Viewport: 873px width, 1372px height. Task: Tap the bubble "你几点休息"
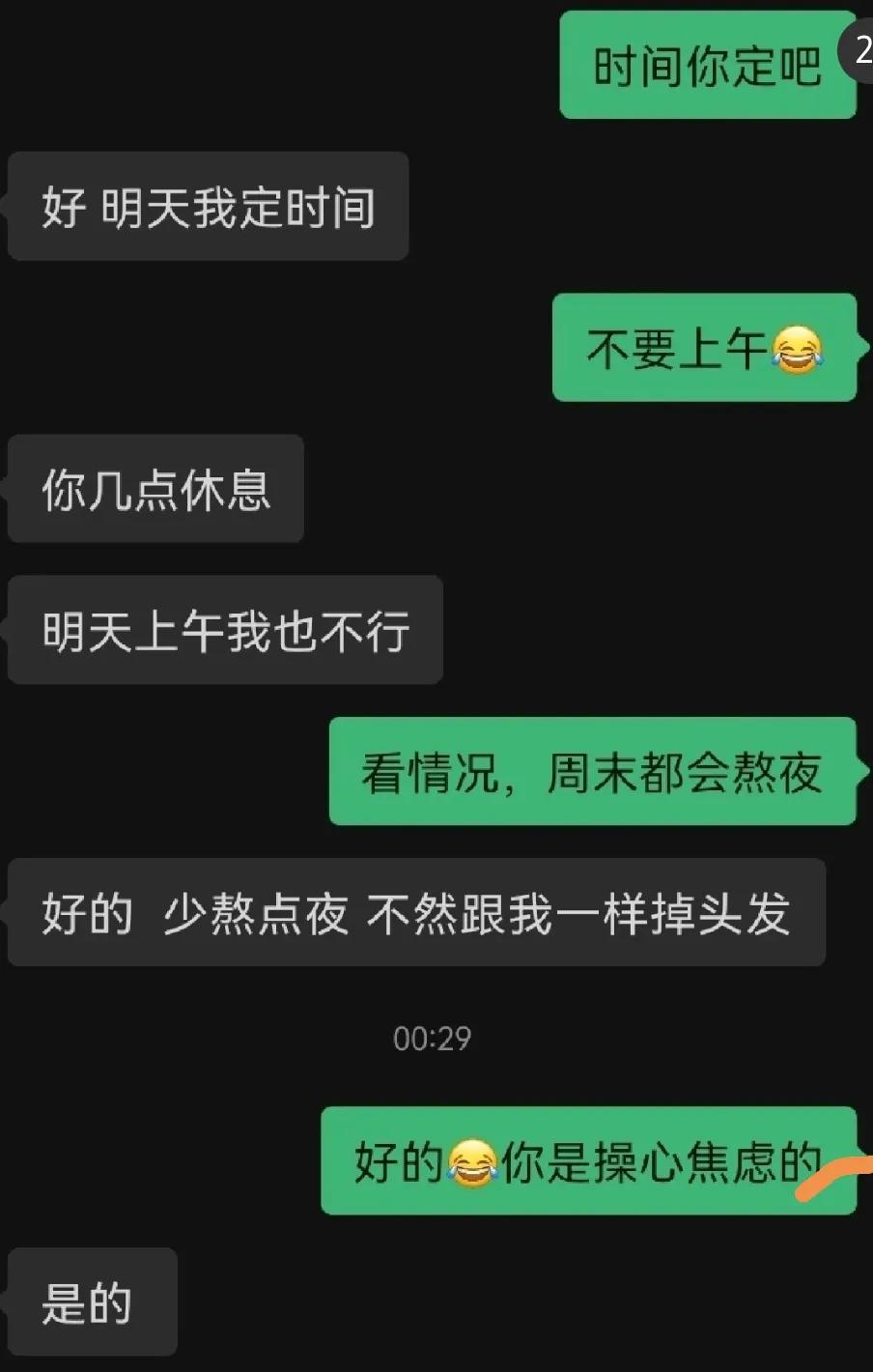tap(155, 490)
